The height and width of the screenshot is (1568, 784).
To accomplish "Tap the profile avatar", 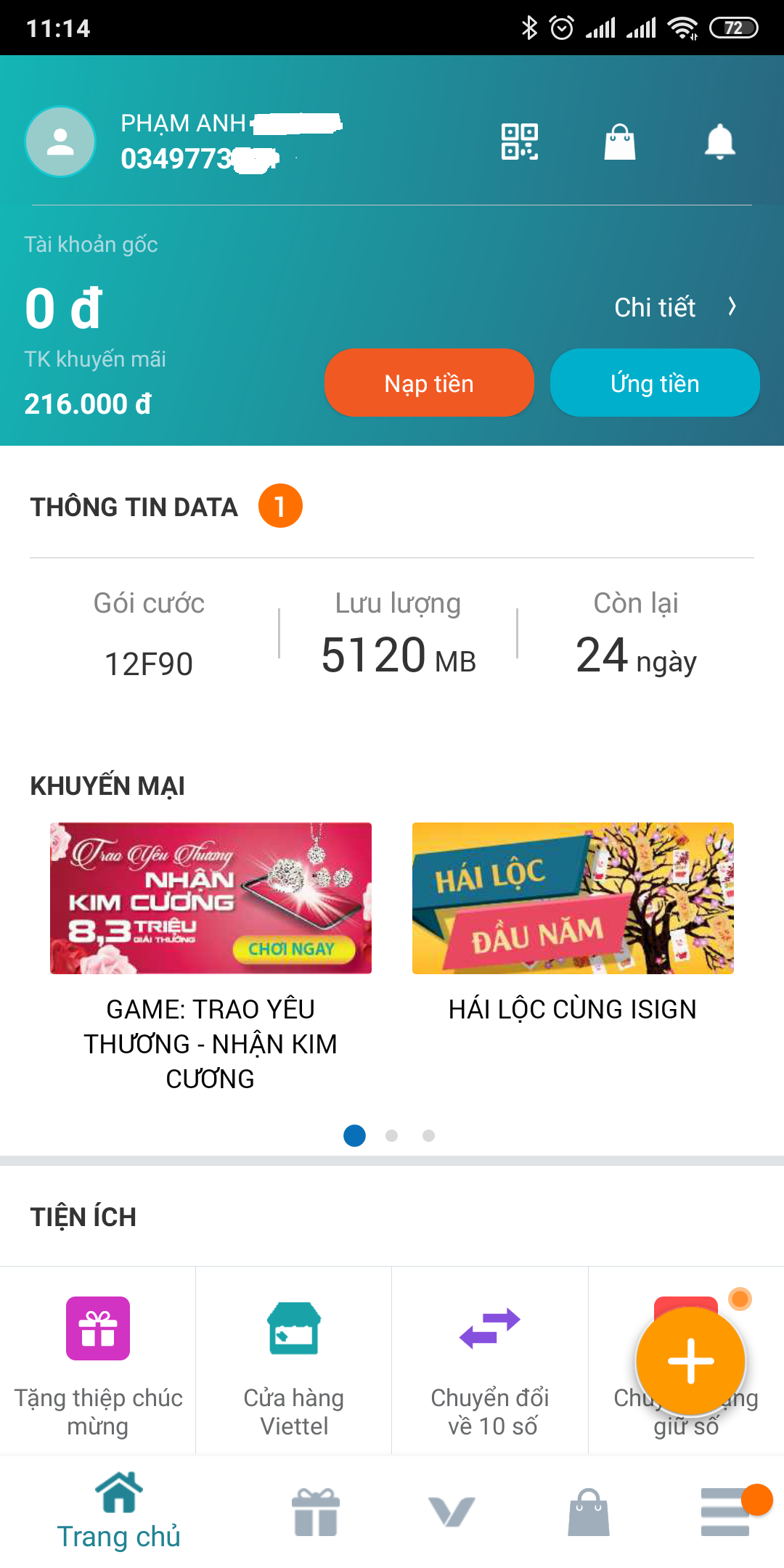I will [x=61, y=142].
